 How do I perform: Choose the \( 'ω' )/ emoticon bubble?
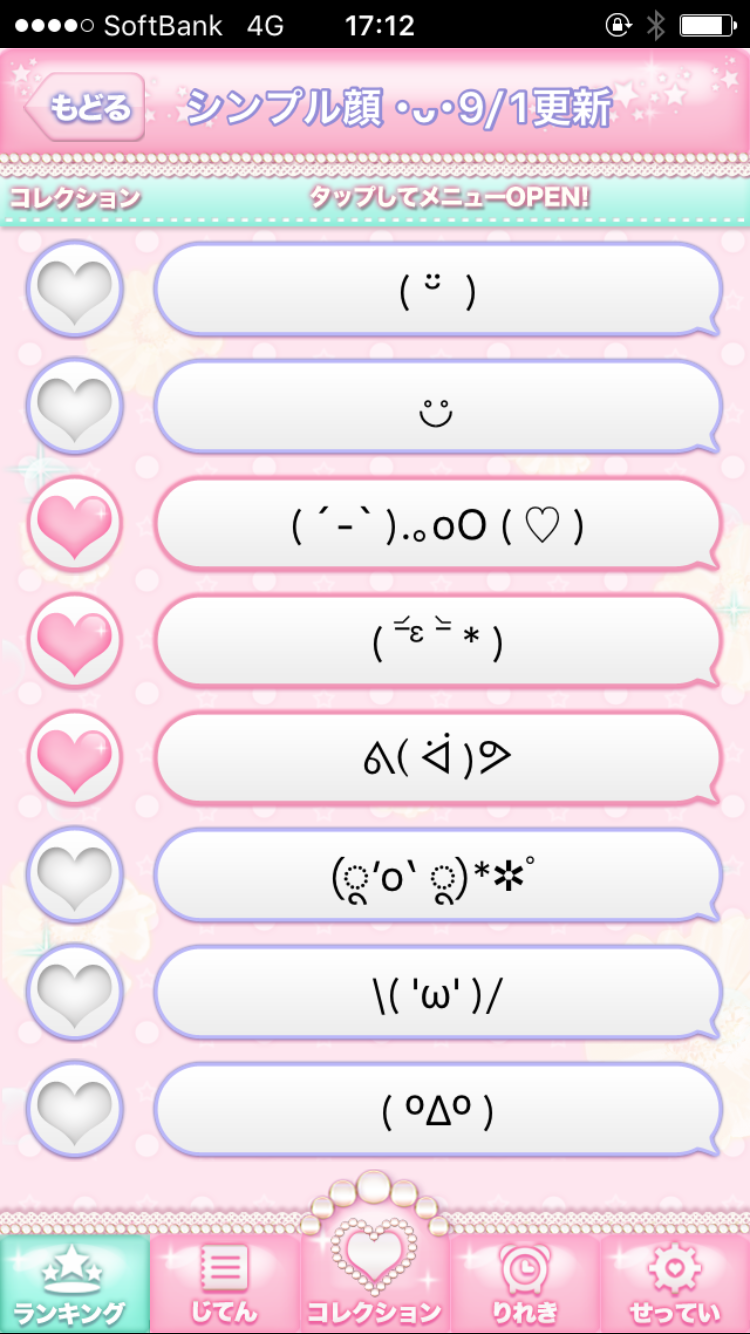[437, 993]
